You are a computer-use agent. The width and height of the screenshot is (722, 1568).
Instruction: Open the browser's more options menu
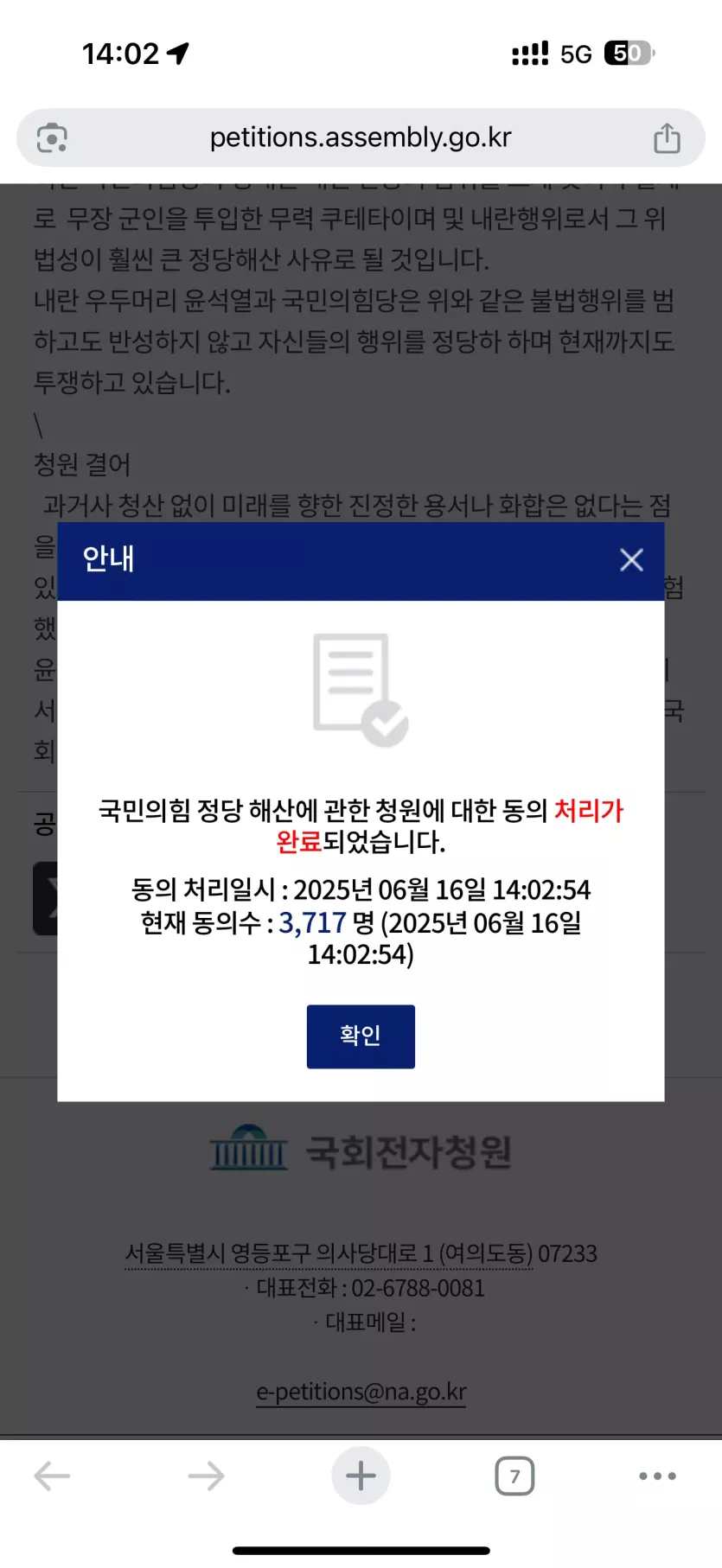657,1476
